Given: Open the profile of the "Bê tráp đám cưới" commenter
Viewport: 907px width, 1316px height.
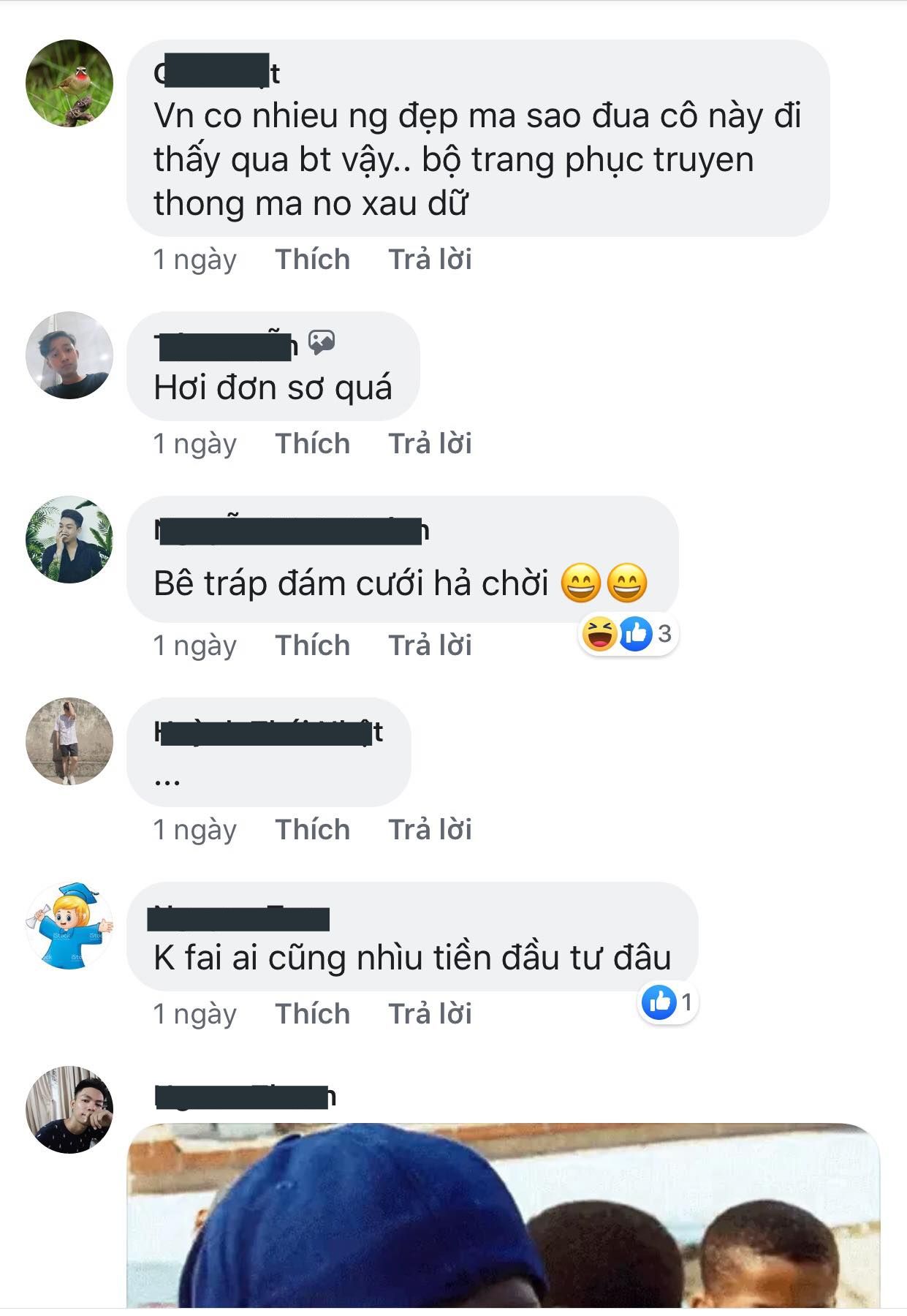Looking at the screenshot, I should point(69,540).
